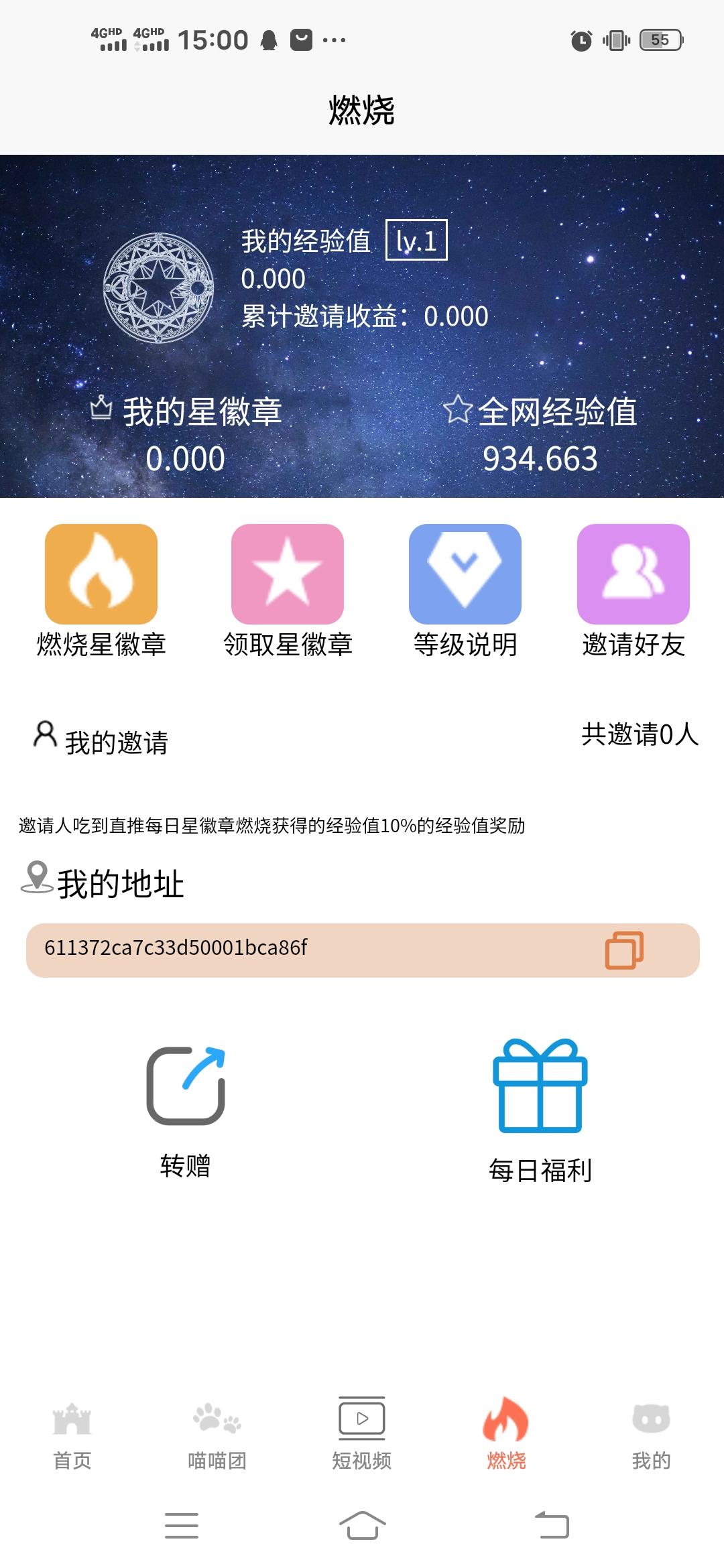724x1568 pixels.
Task: Tap the lv.1 level badge
Action: (417, 243)
